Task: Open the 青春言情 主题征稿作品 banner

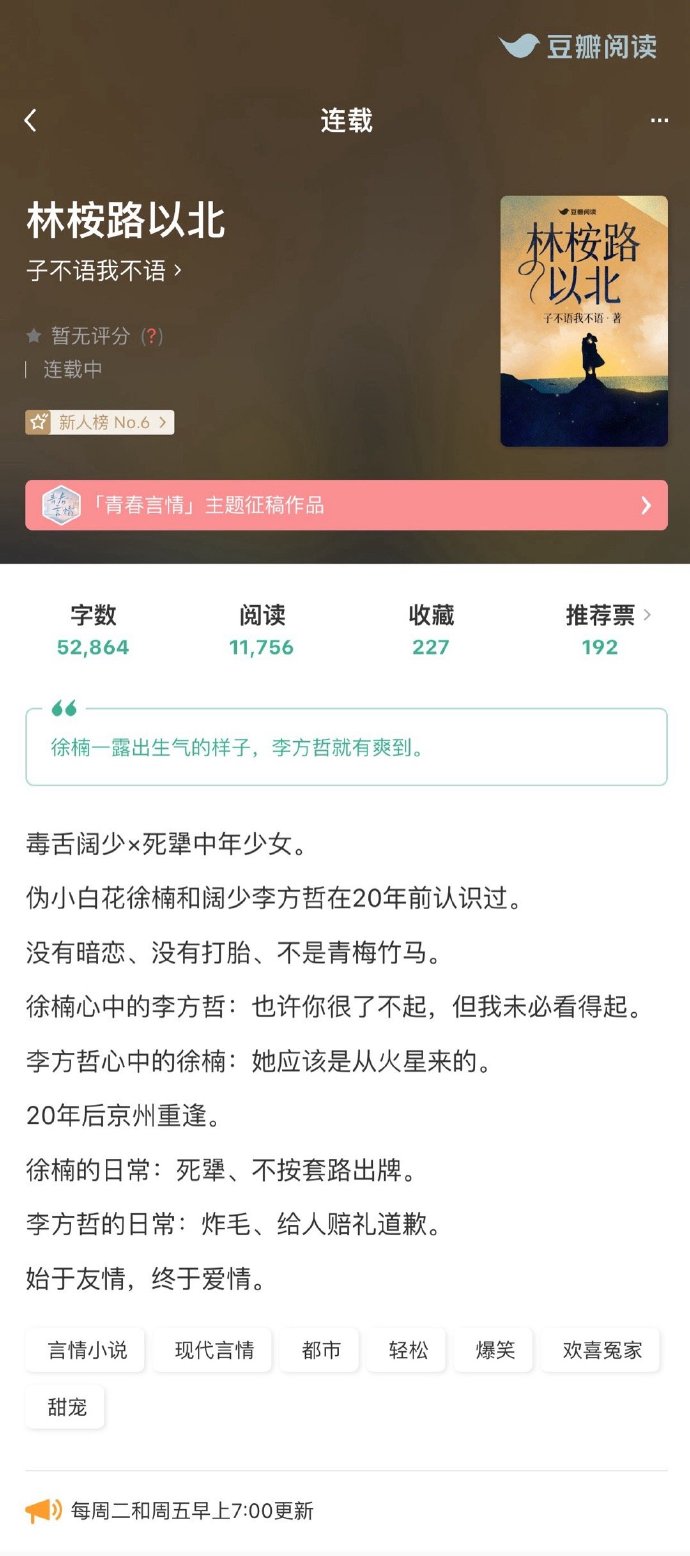Action: (346, 505)
